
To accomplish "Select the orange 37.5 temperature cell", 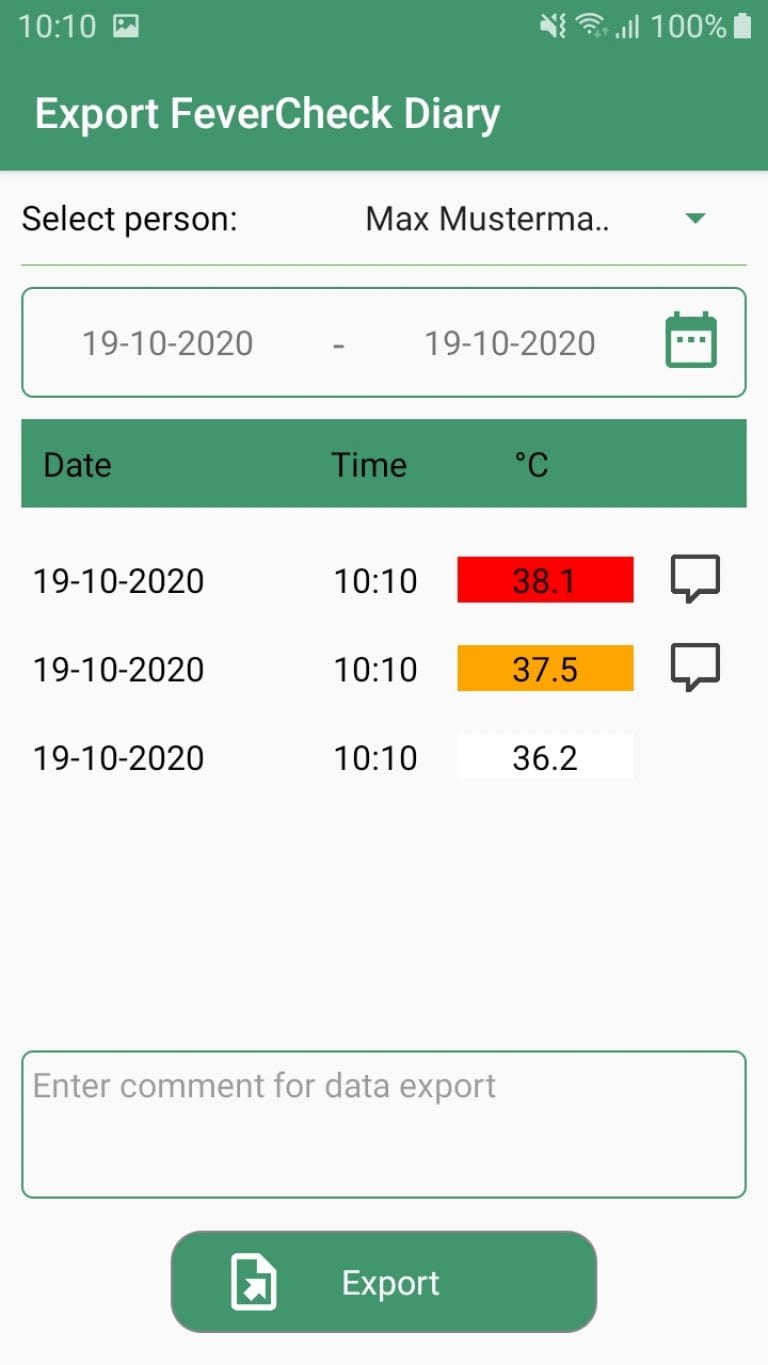I will [545, 668].
